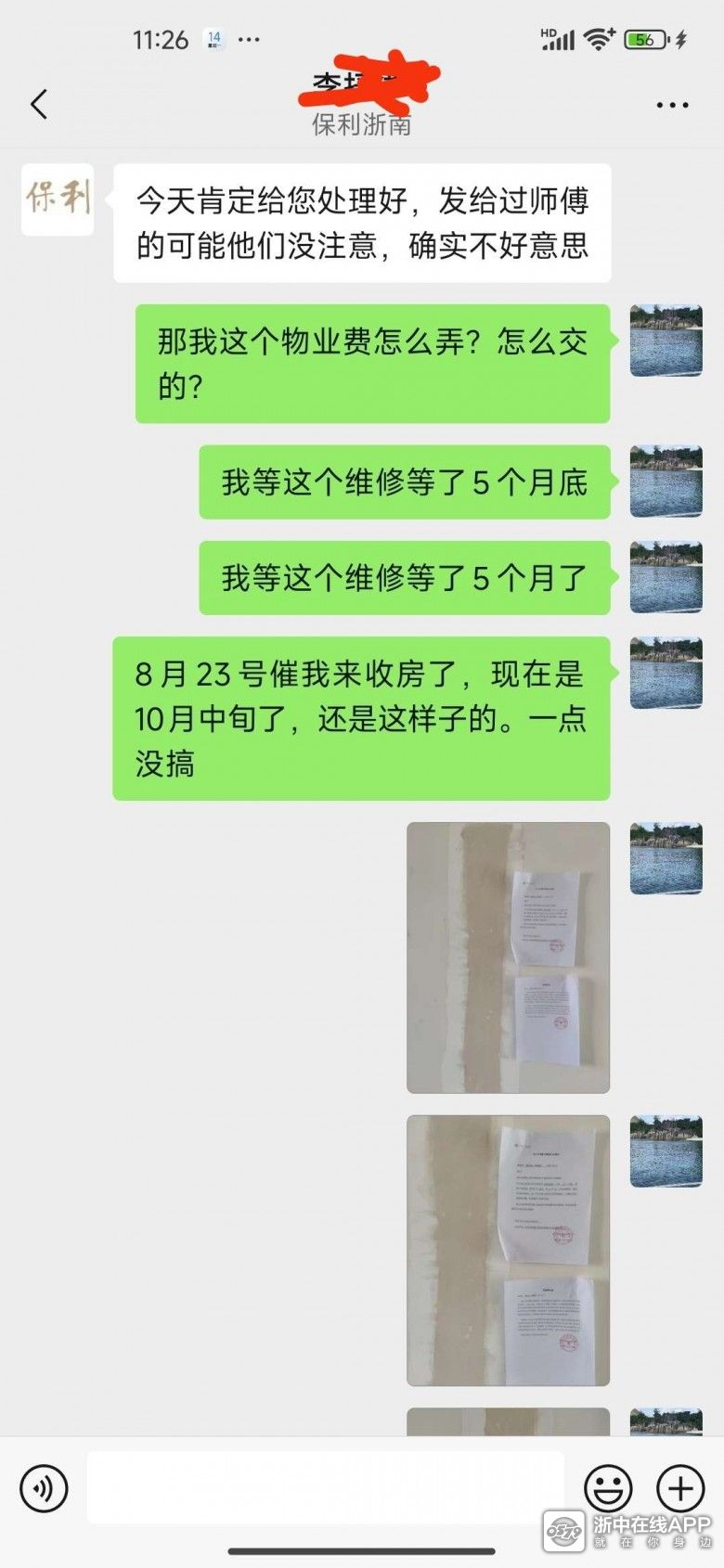Go back to the chat list
The image size is (724, 1568).
coord(39,105)
